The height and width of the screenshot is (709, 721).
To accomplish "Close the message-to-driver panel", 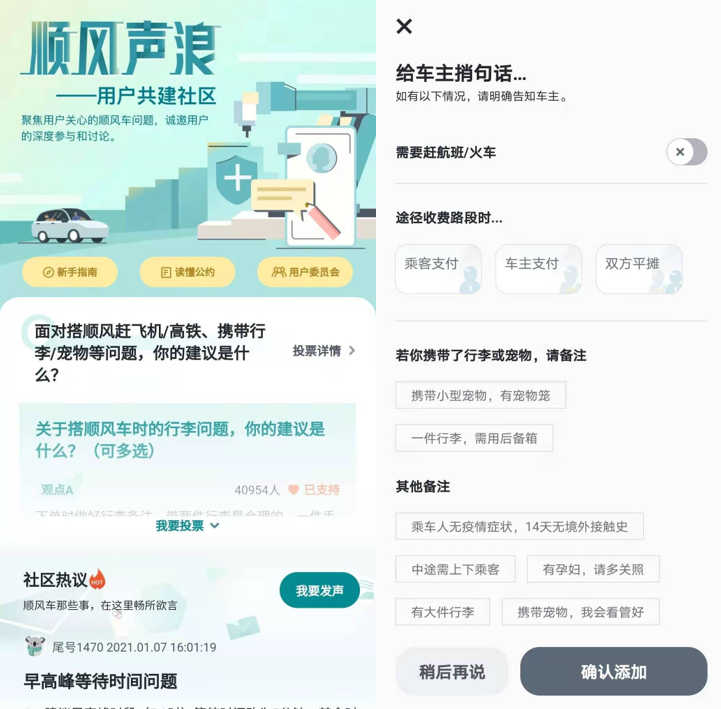I will (404, 26).
